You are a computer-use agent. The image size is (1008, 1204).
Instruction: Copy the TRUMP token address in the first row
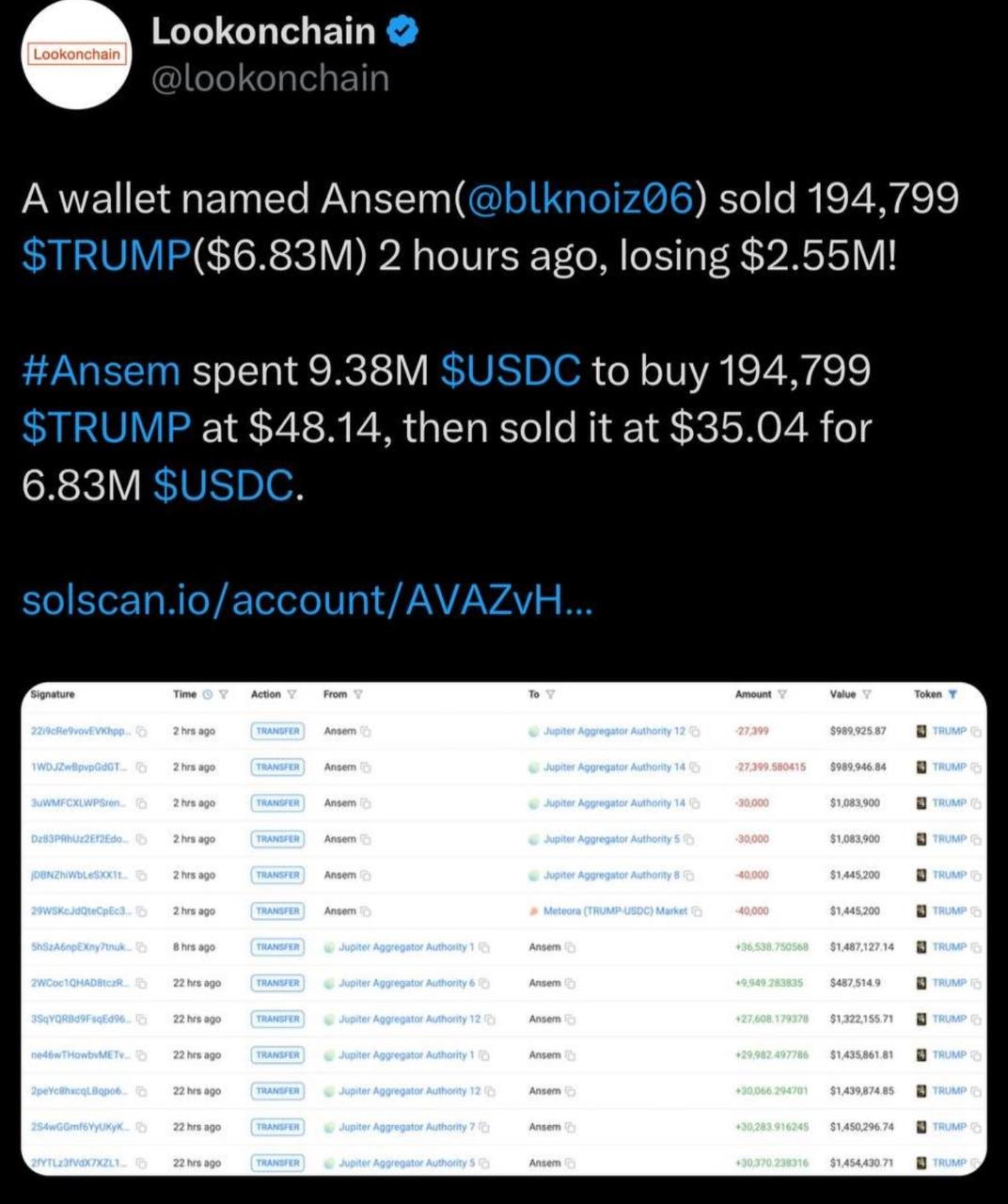click(975, 731)
